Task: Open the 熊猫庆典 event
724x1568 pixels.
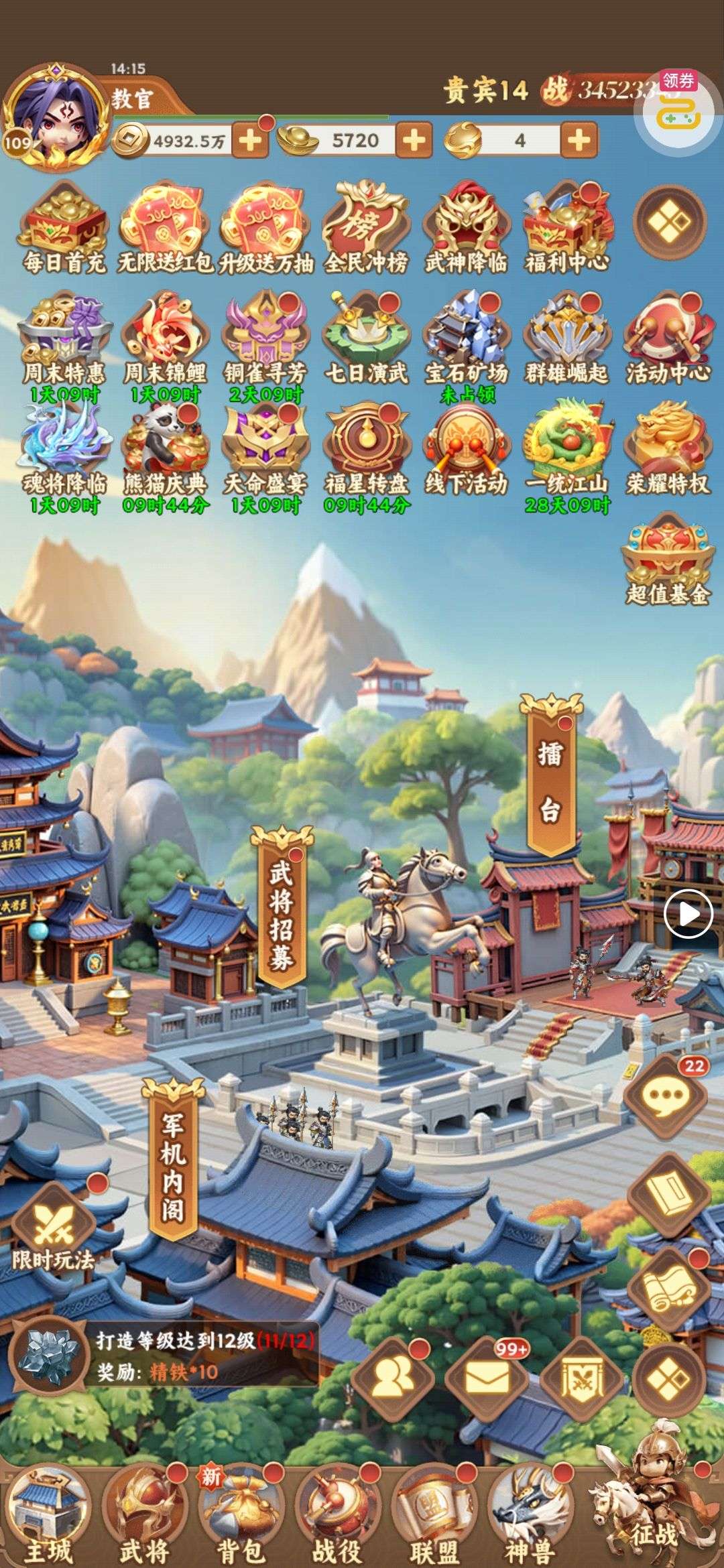Action: coord(165,449)
